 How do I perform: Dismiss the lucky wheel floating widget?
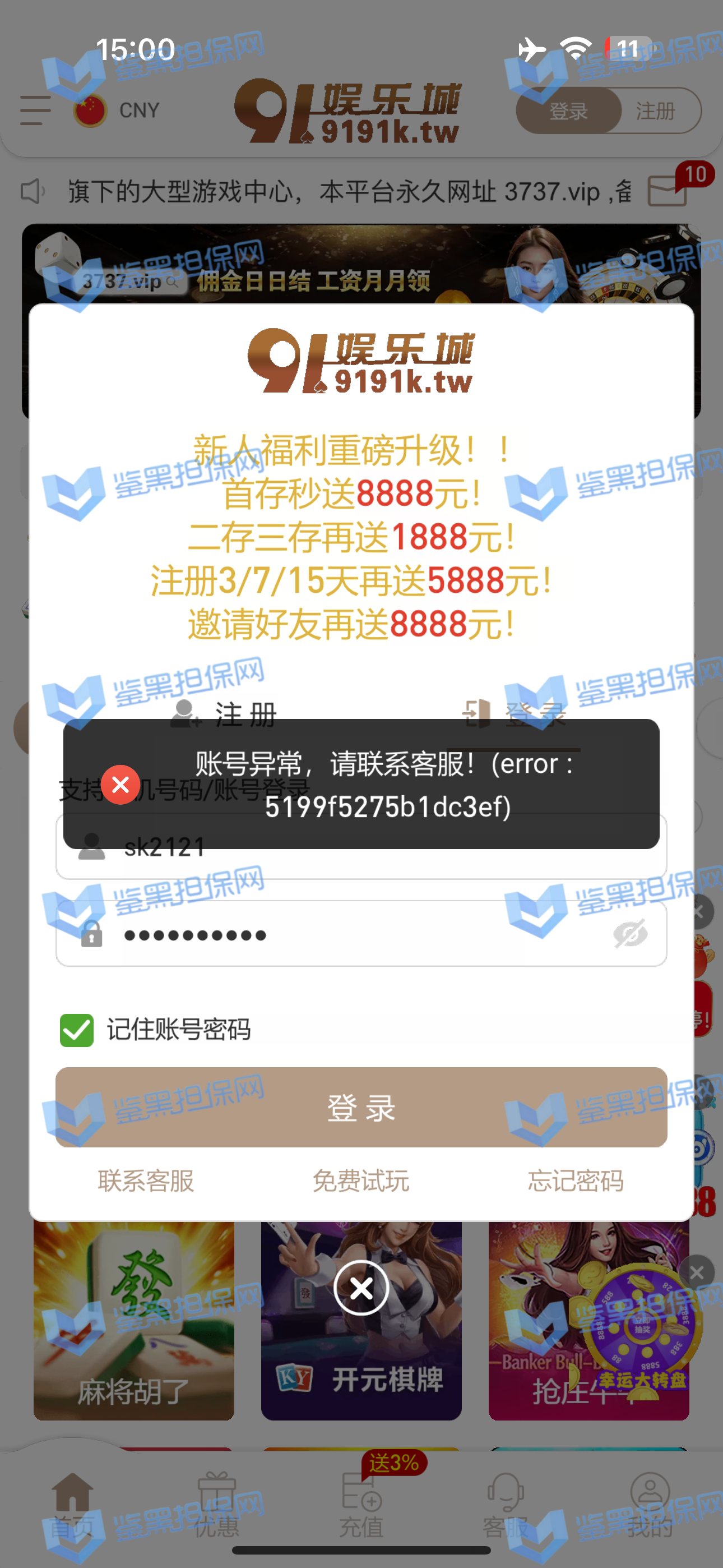697,1272
